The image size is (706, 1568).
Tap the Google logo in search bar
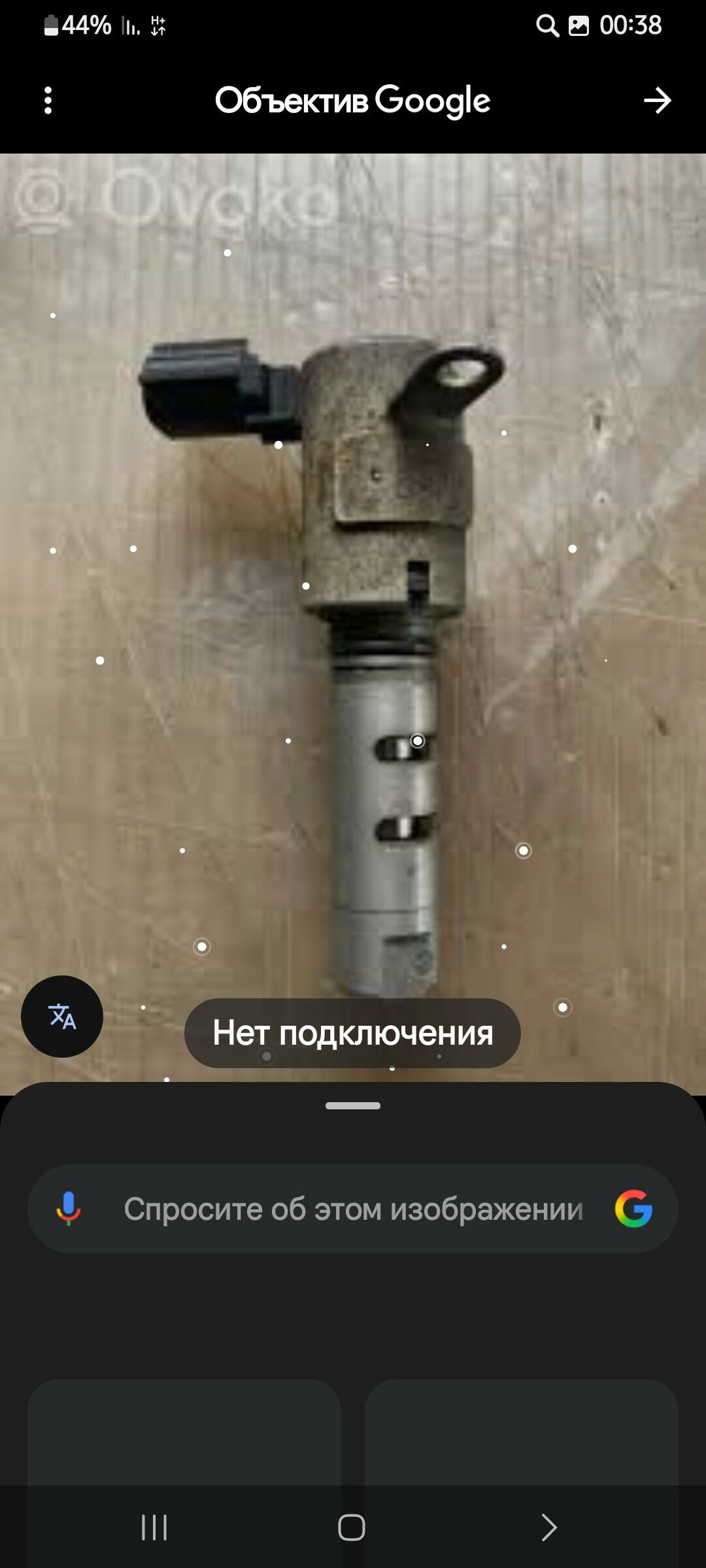coord(633,1209)
